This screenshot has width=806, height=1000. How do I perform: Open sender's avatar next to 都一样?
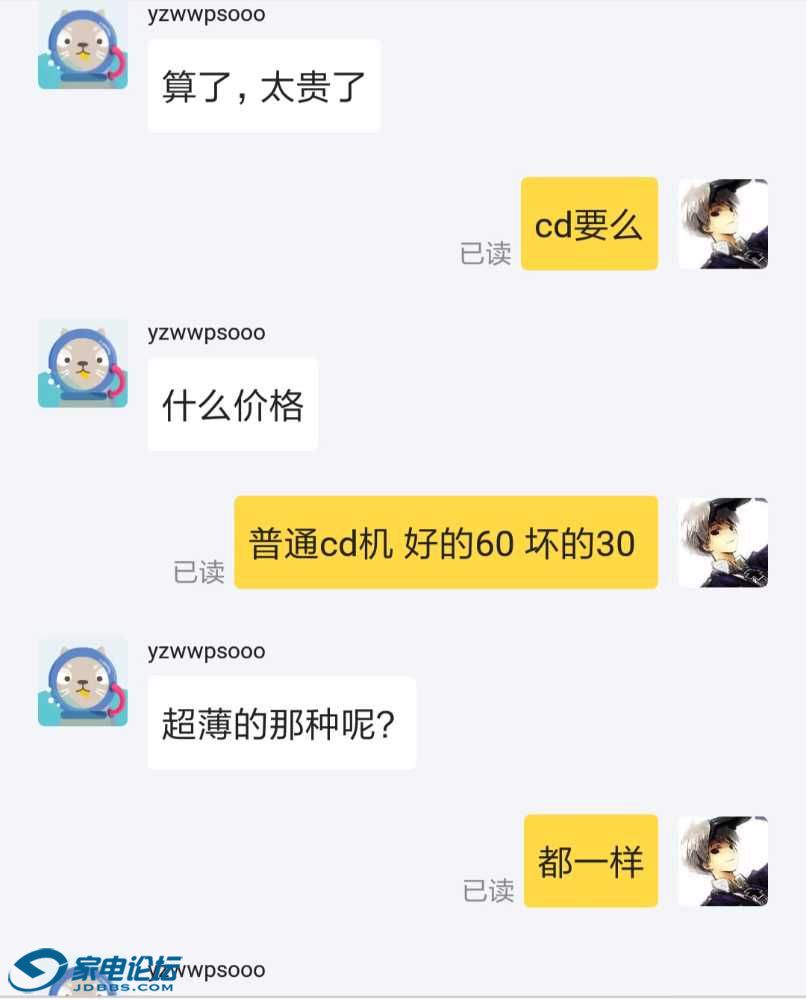tap(723, 861)
